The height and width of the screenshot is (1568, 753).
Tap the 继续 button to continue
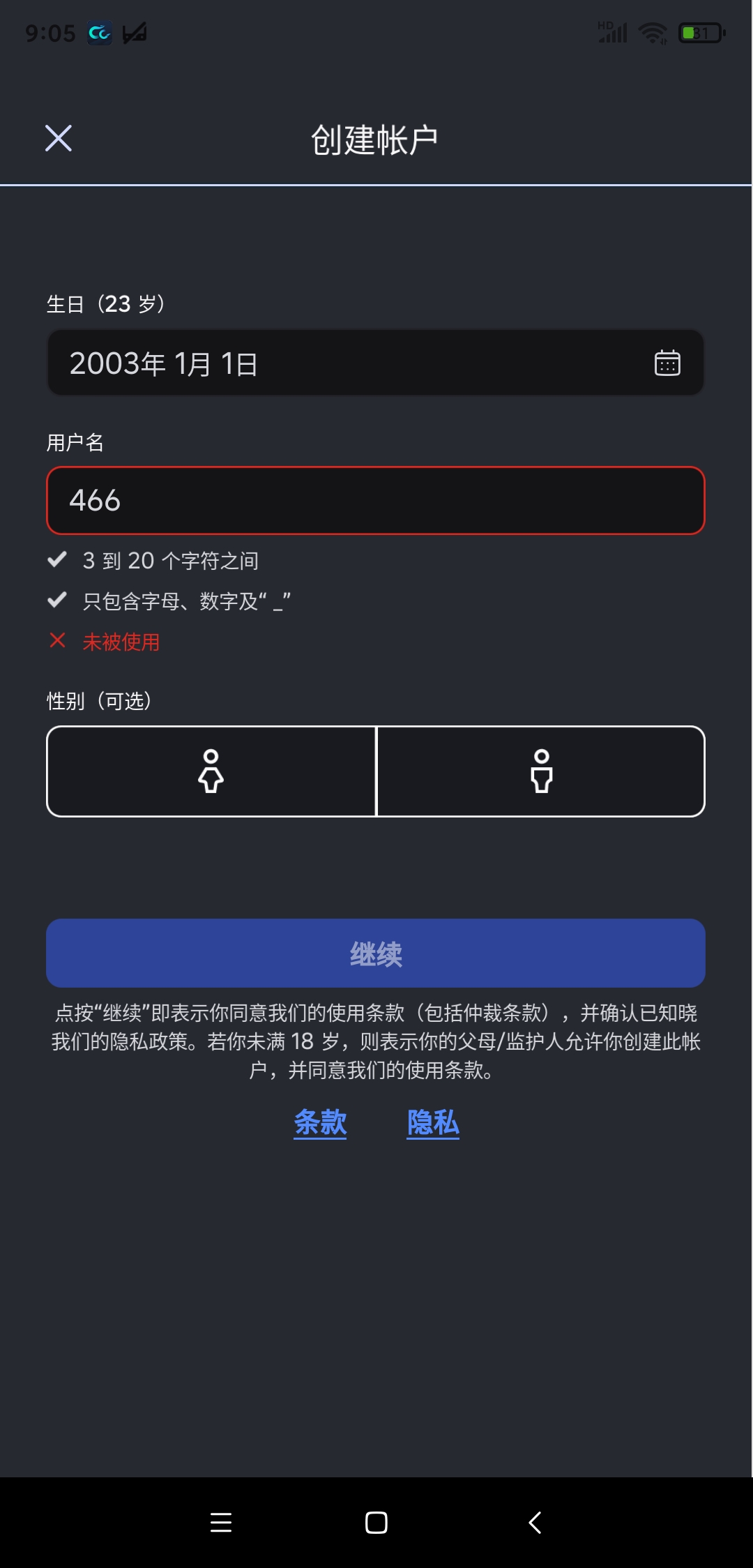coord(375,953)
